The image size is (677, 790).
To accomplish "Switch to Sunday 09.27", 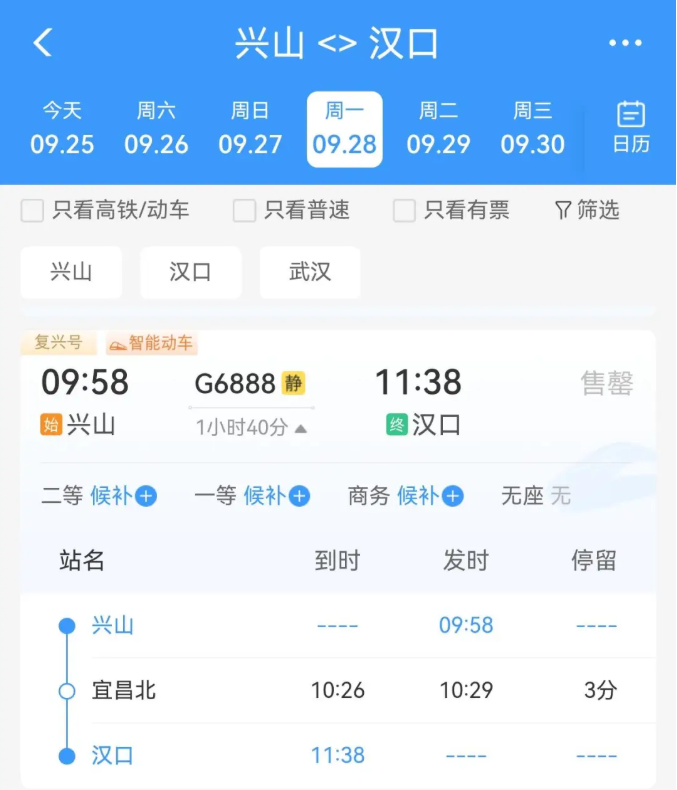I will point(250,128).
